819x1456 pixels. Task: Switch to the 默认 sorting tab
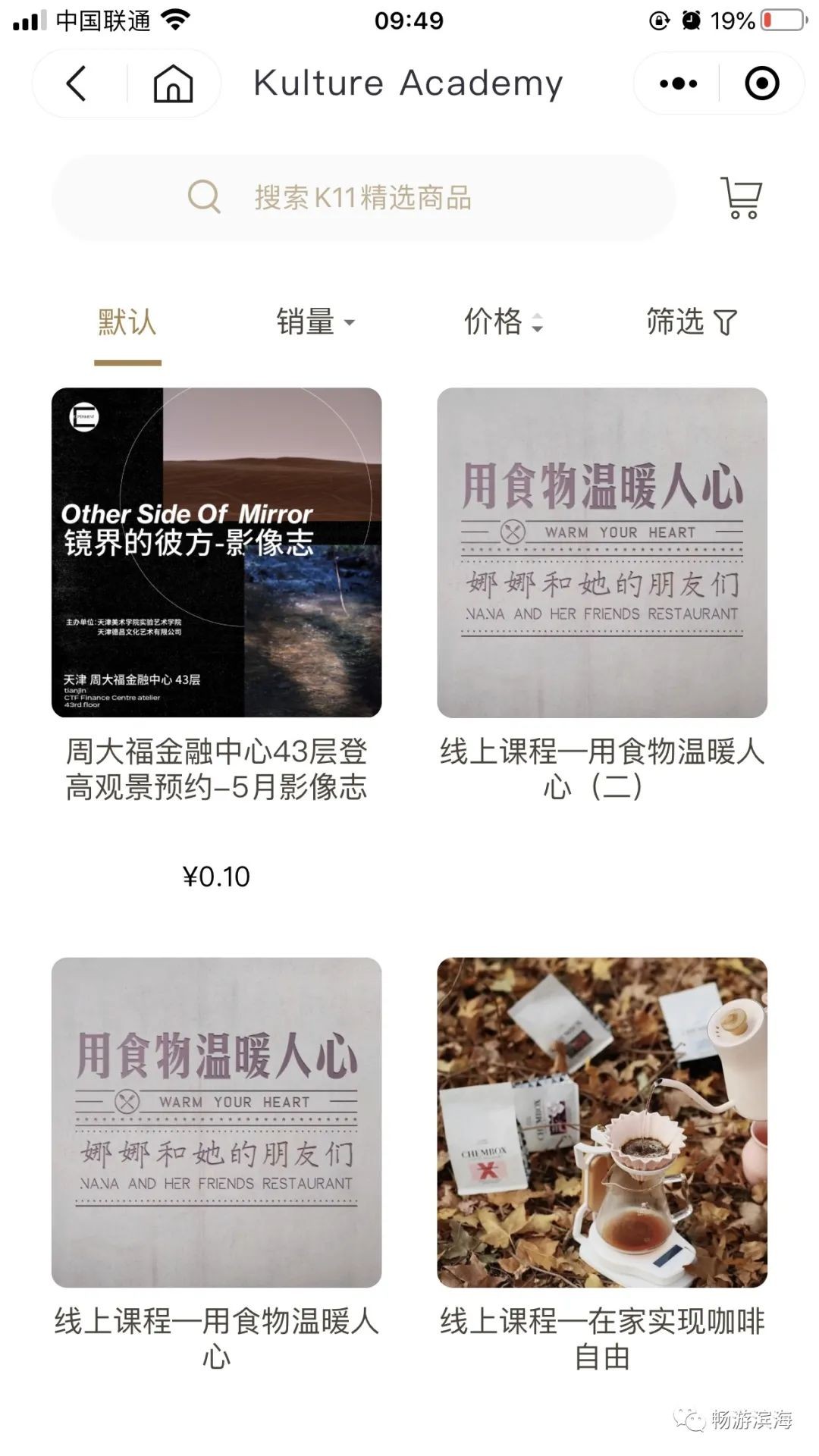point(127,322)
